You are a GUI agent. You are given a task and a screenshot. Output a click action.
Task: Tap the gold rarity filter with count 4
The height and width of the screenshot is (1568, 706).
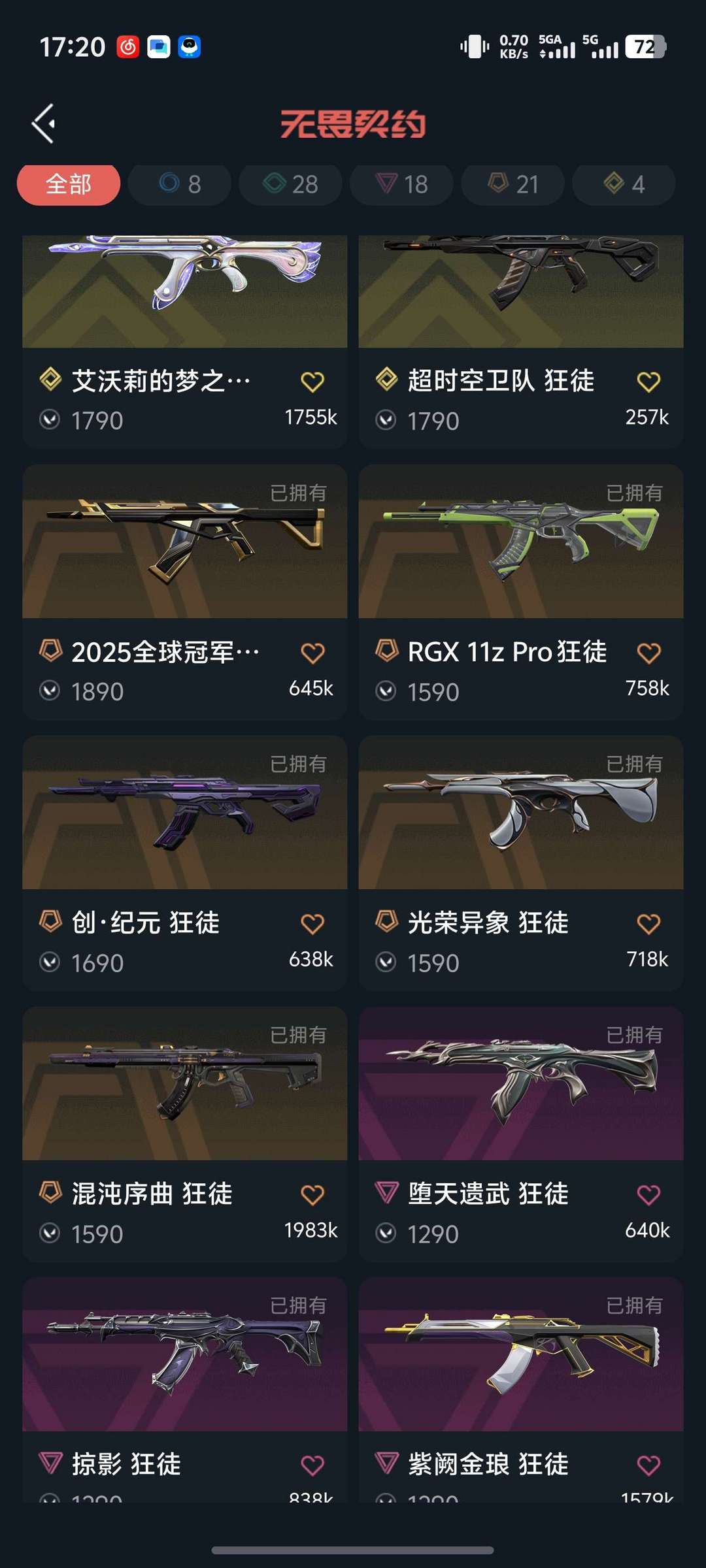point(622,184)
